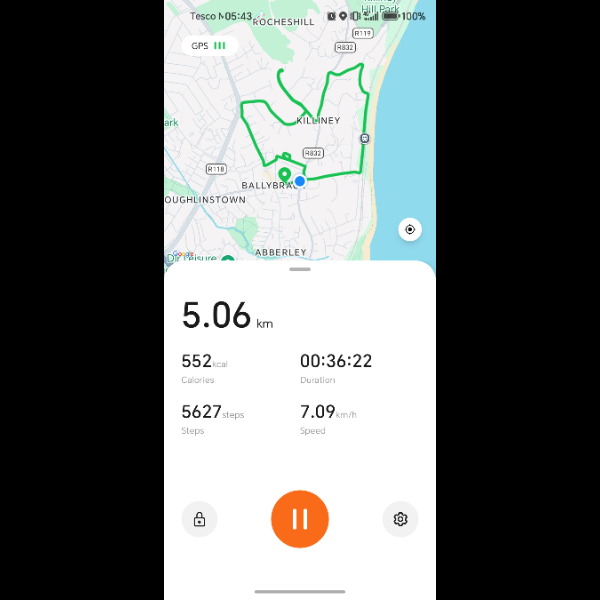This screenshot has height=600, width=600.
Task: Tap the panel drag handle
Action: point(300,269)
